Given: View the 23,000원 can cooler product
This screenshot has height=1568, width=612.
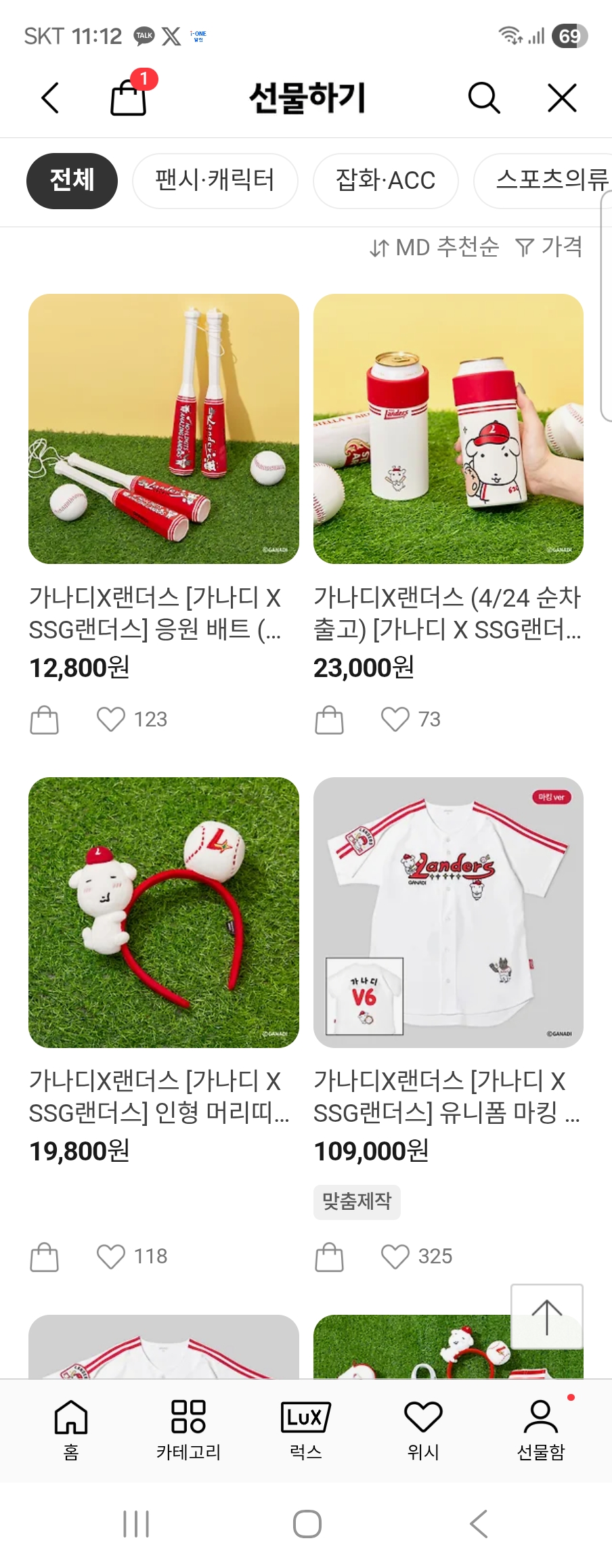Looking at the screenshot, I should [x=448, y=429].
